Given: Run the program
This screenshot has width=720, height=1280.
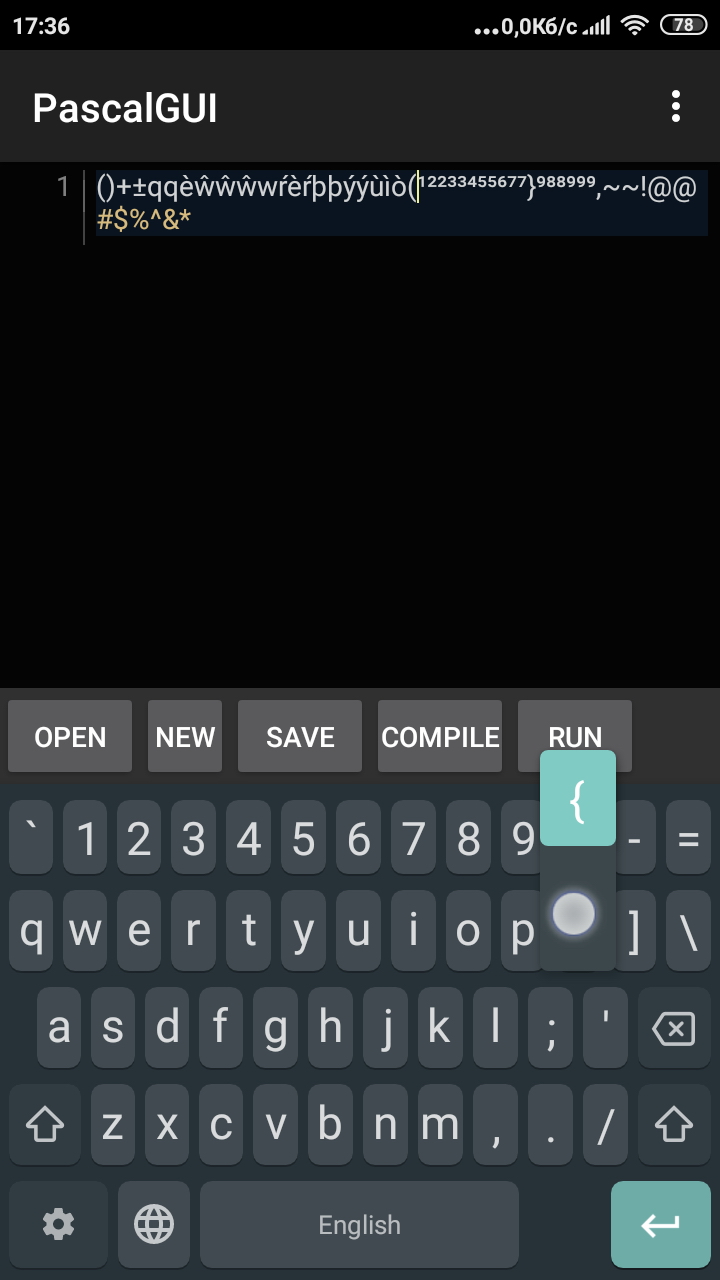Looking at the screenshot, I should [x=575, y=728].
